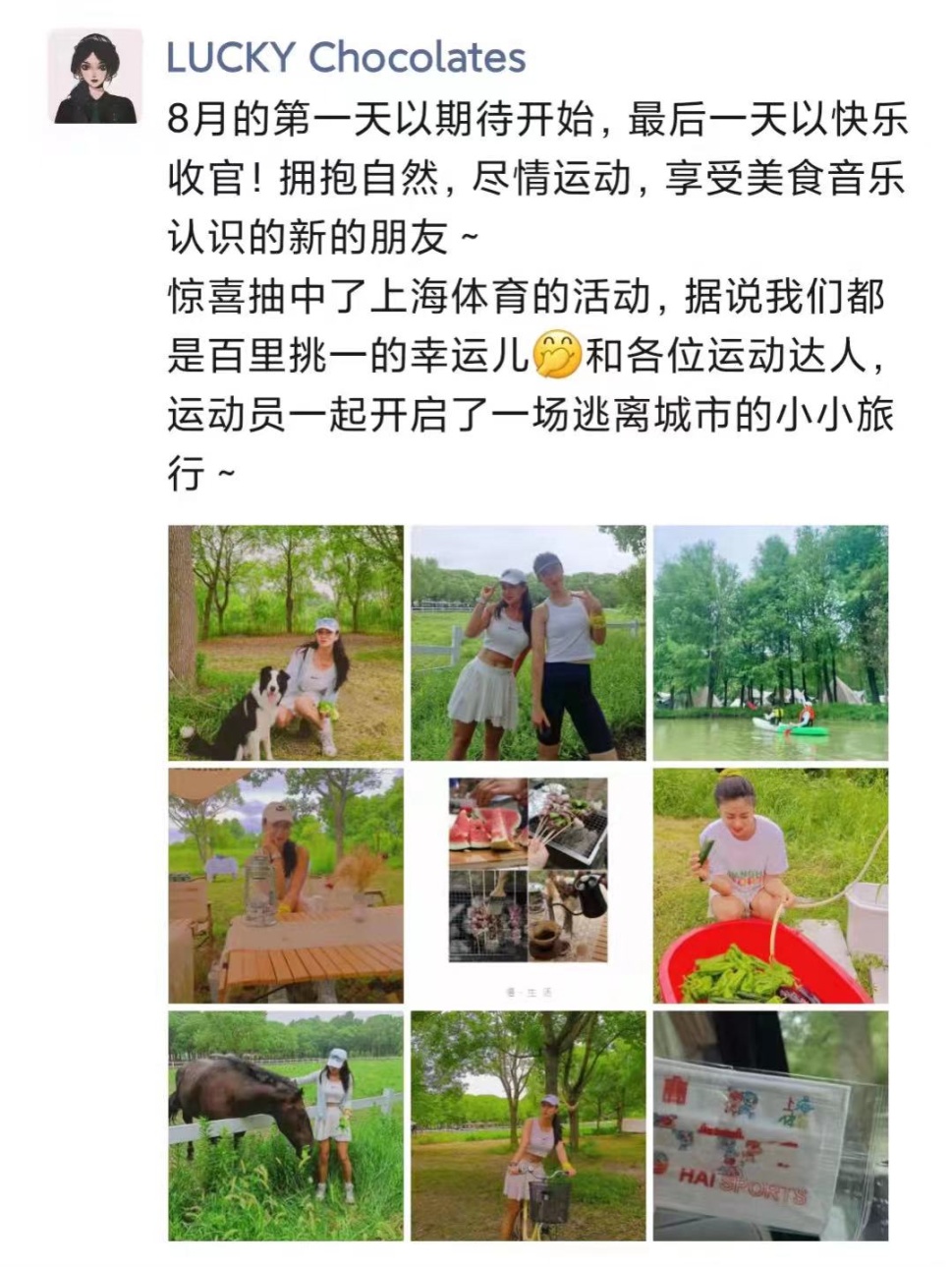Open LUCKY Chocolates' profile avatar
The width and height of the screenshot is (952, 1267).
coord(95,77)
